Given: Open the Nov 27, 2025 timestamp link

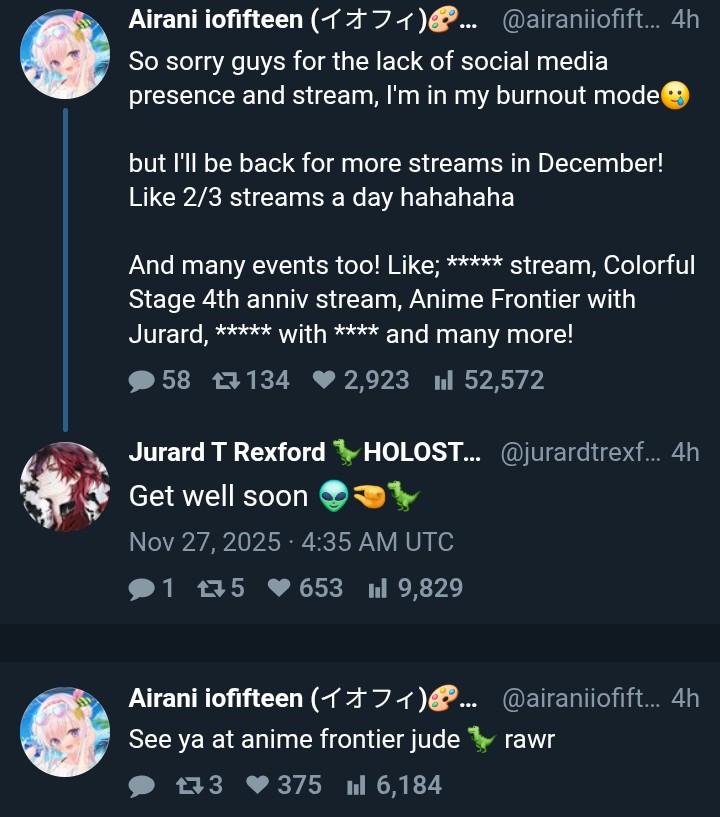Looking at the screenshot, I should click(x=291, y=542).
